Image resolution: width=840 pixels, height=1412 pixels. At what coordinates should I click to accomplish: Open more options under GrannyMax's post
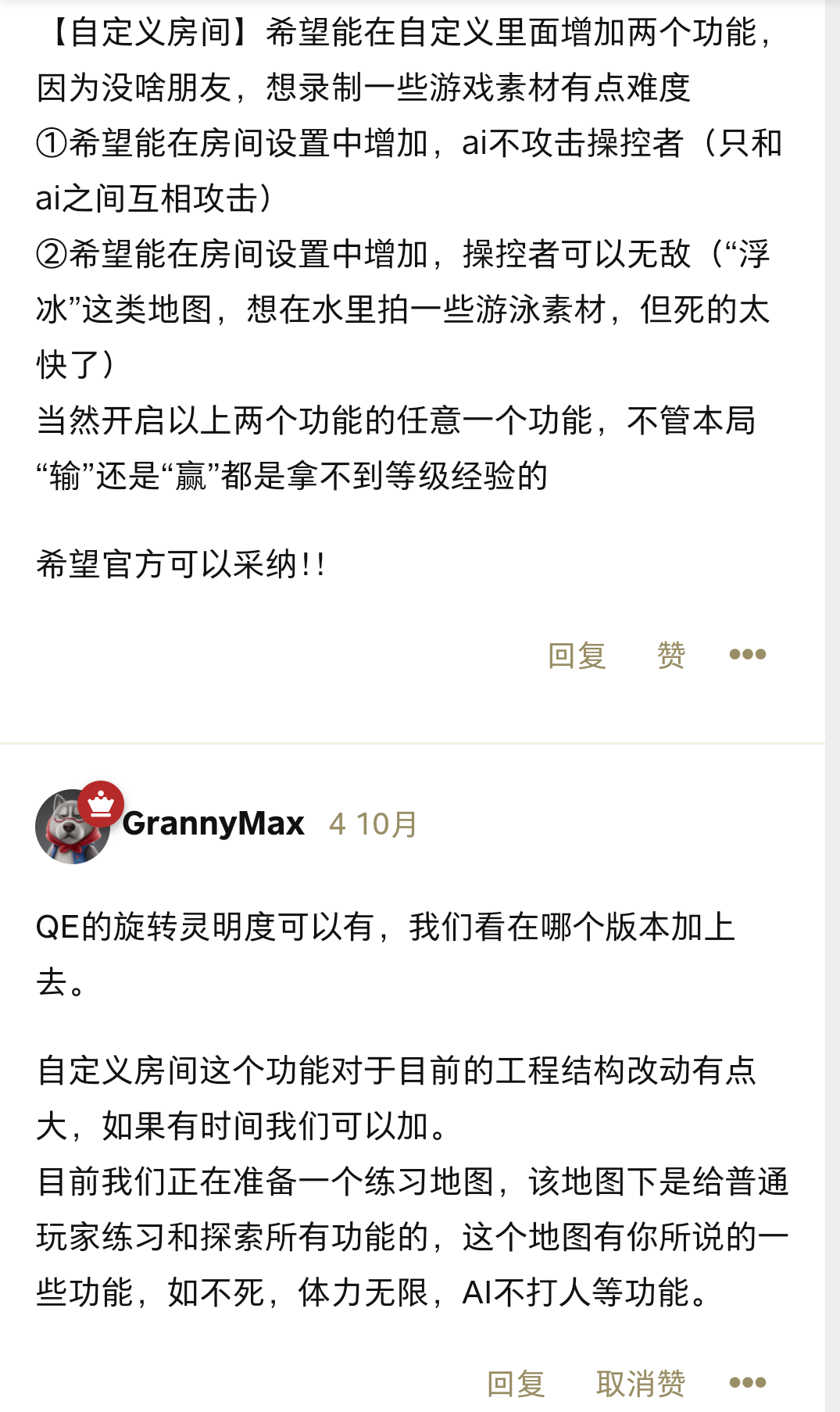tap(747, 1383)
